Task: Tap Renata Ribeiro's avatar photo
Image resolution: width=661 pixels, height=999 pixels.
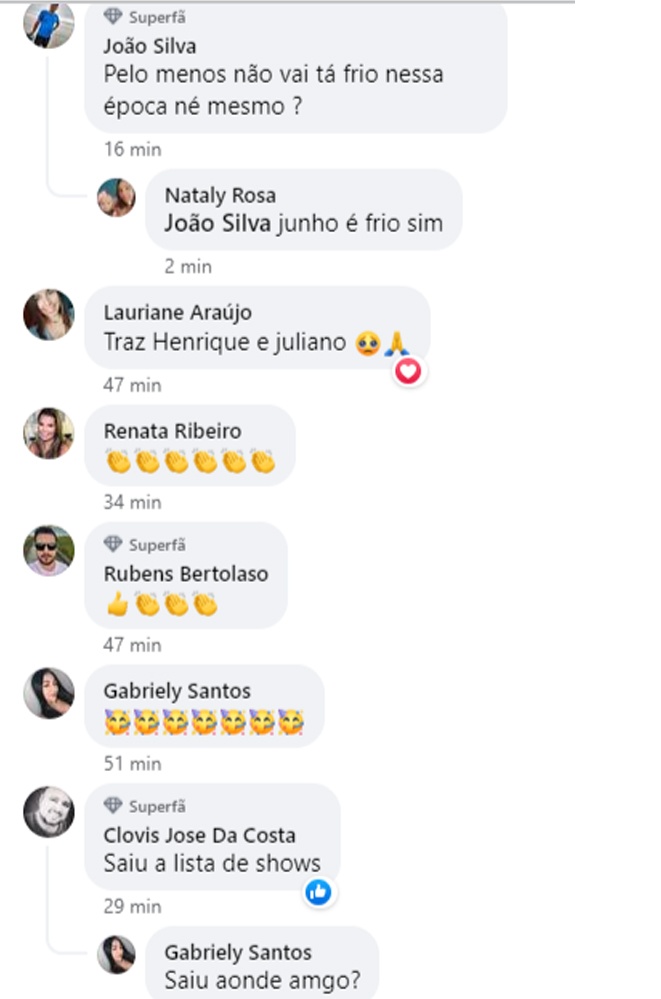Action: (49, 433)
